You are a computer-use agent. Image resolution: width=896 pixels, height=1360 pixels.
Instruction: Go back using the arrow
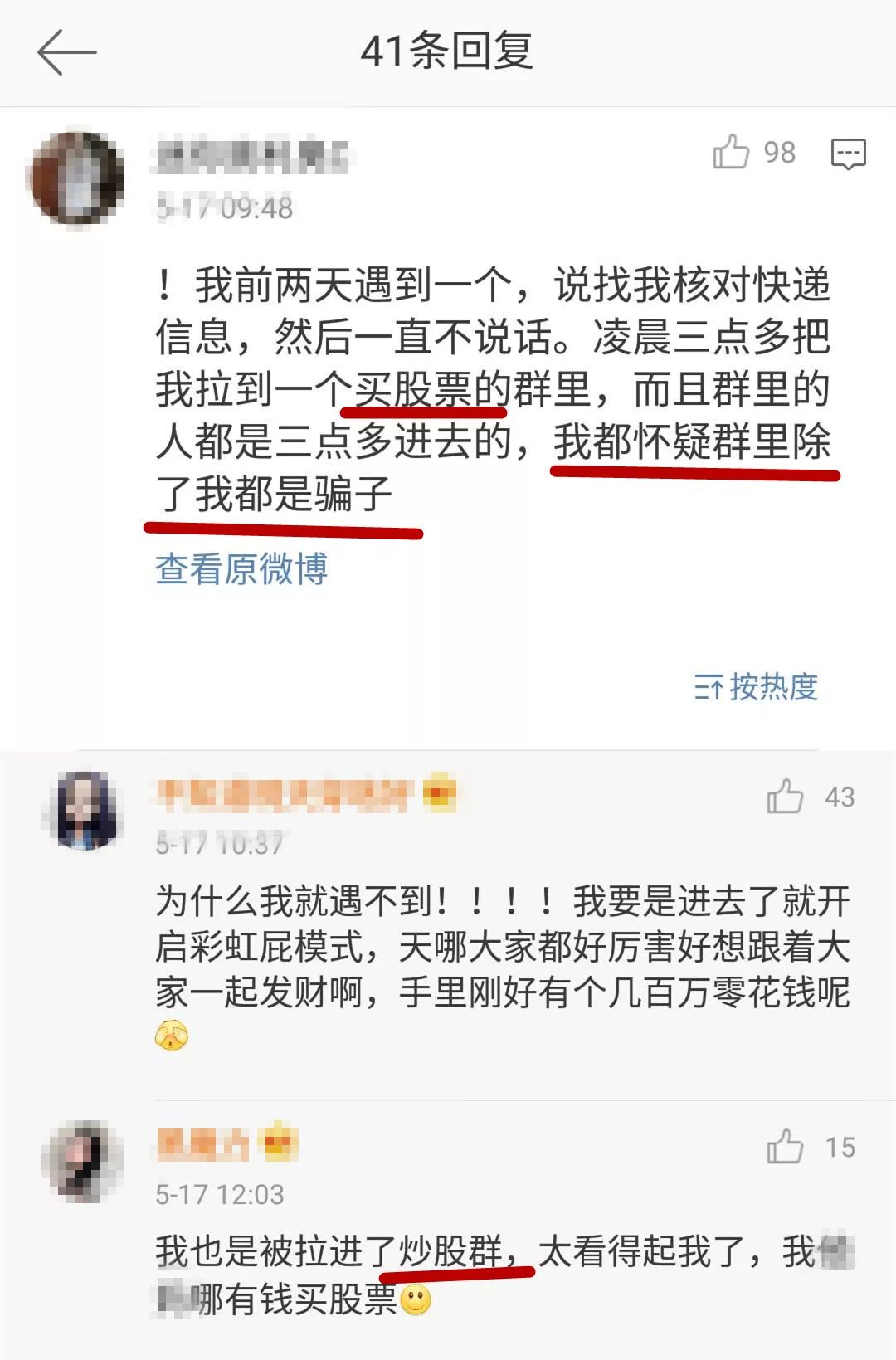point(66,52)
